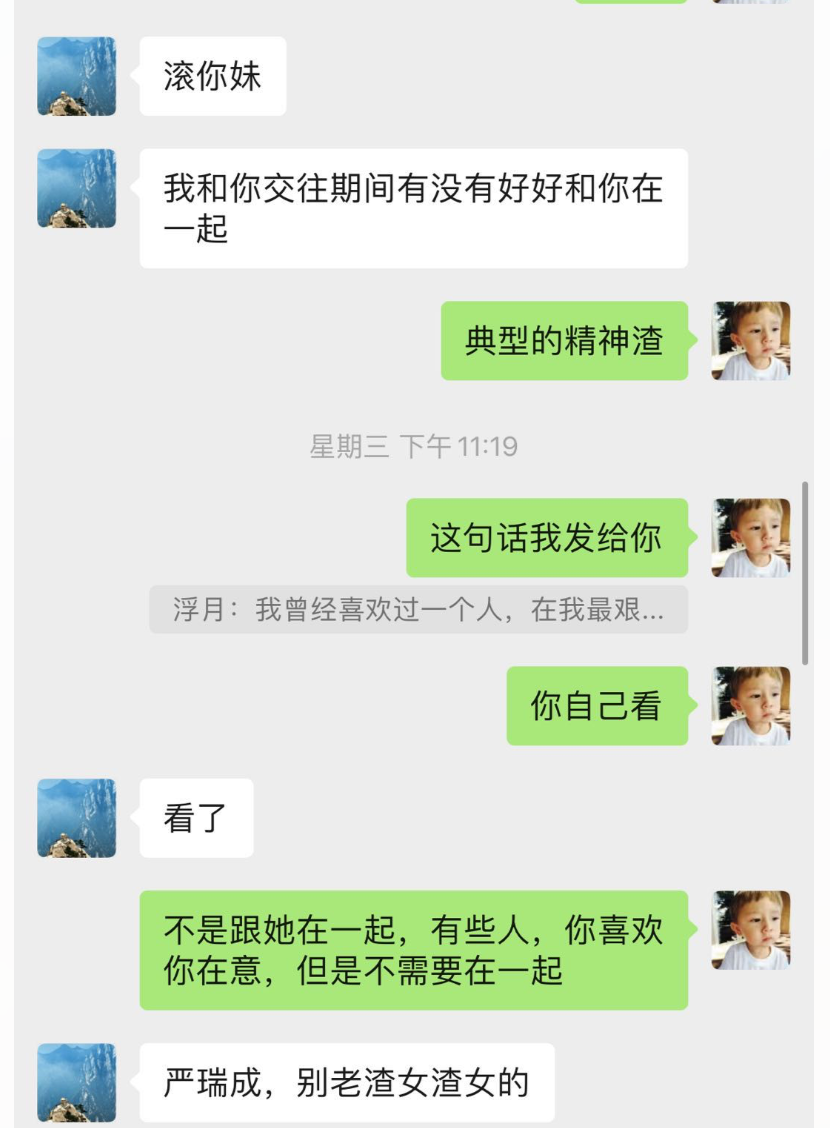Open the quoted message from 浮月
The height and width of the screenshot is (1128, 830).
tap(418, 610)
